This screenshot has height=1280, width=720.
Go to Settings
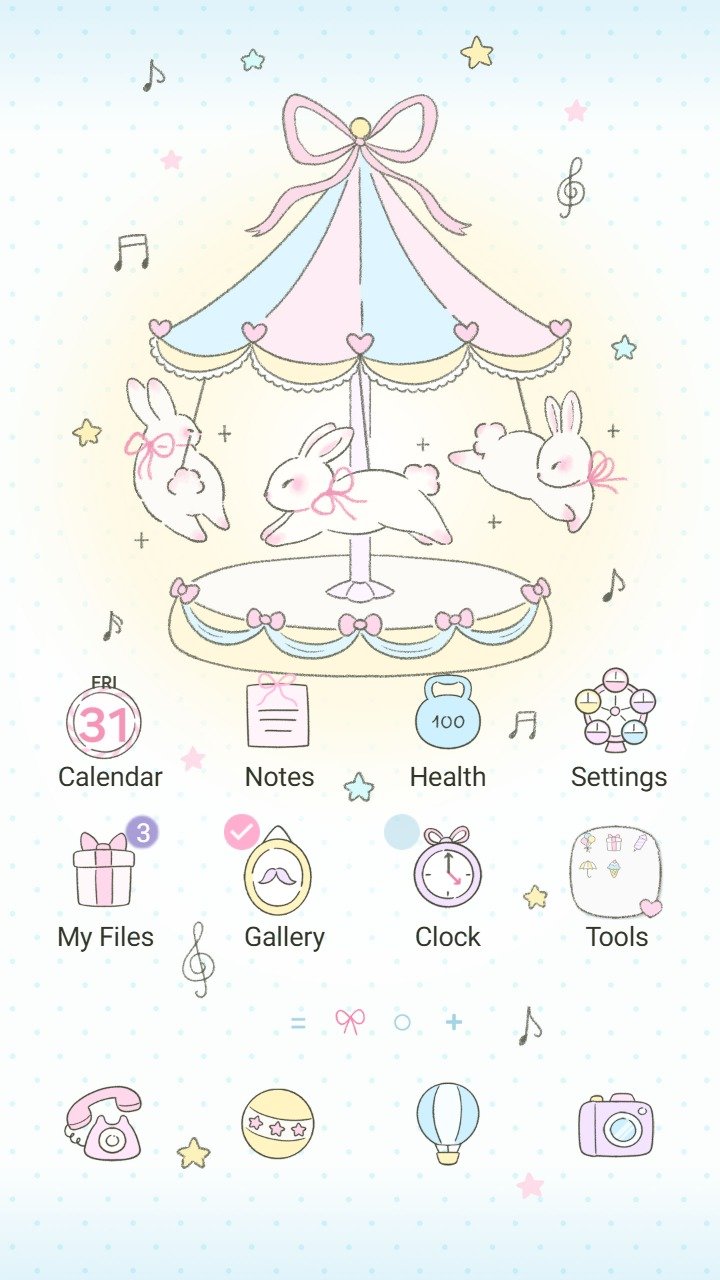616,714
